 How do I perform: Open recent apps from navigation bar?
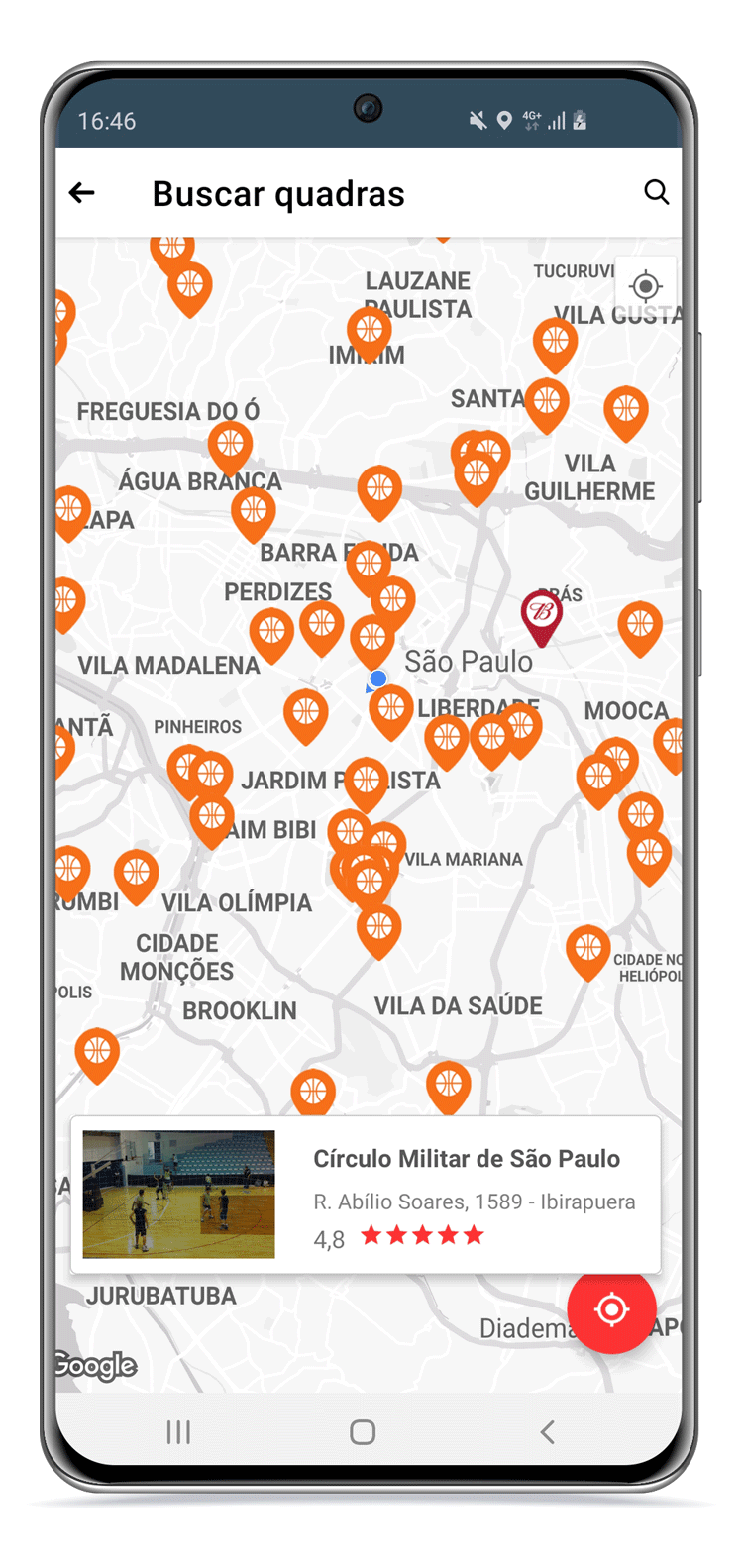coord(178,1431)
